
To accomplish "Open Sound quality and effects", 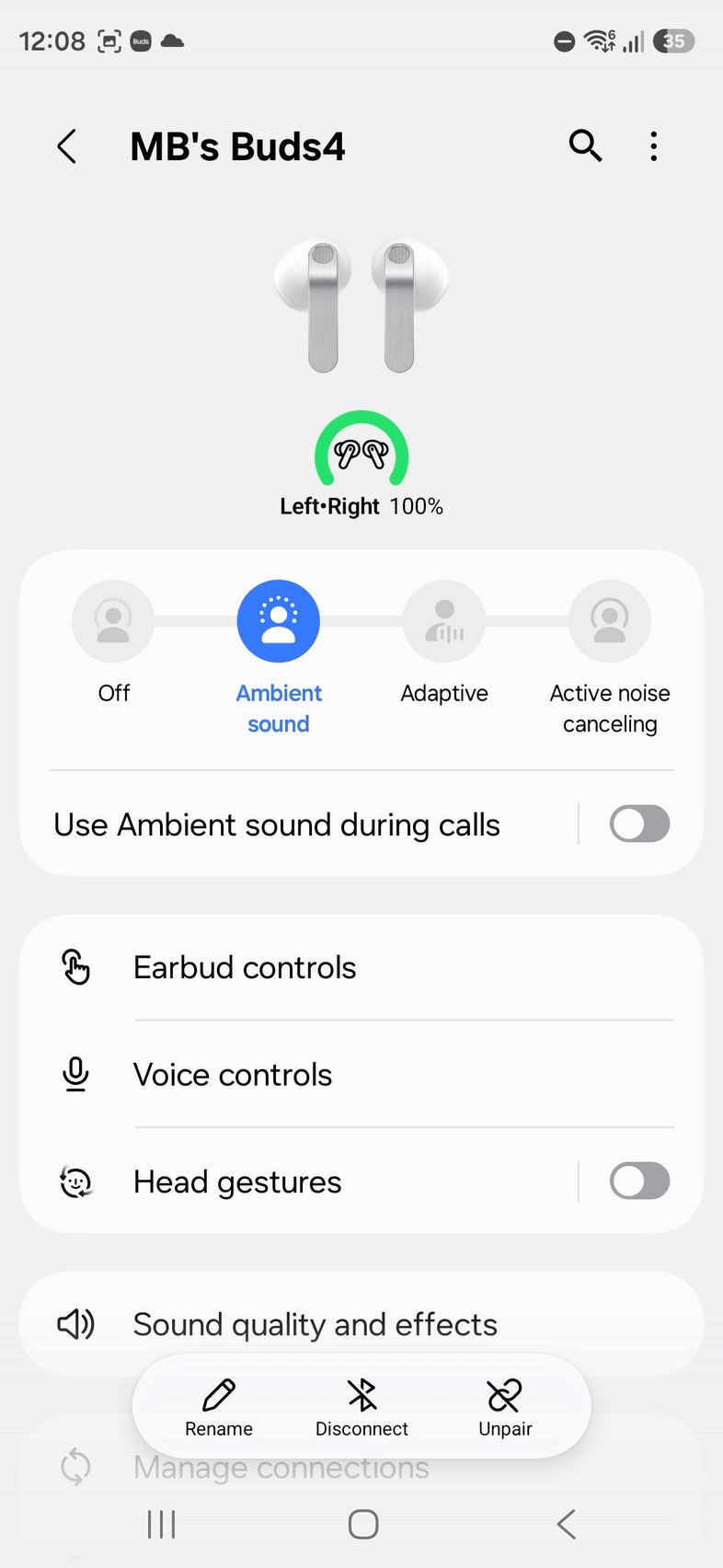I will pyautogui.click(x=315, y=1325).
